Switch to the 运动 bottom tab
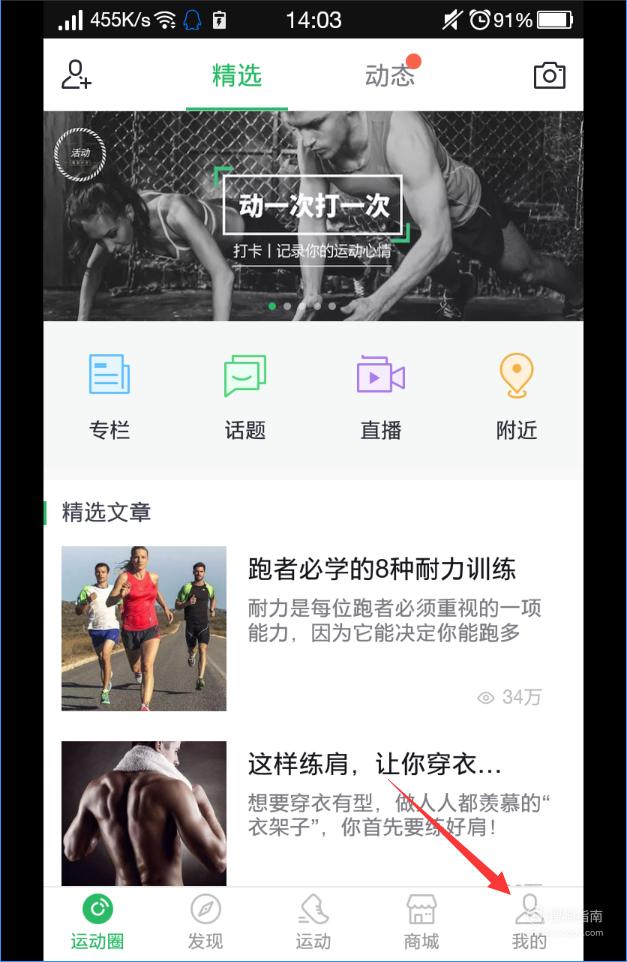The height and width of the screenshot is (962, 627). (313, 921)
